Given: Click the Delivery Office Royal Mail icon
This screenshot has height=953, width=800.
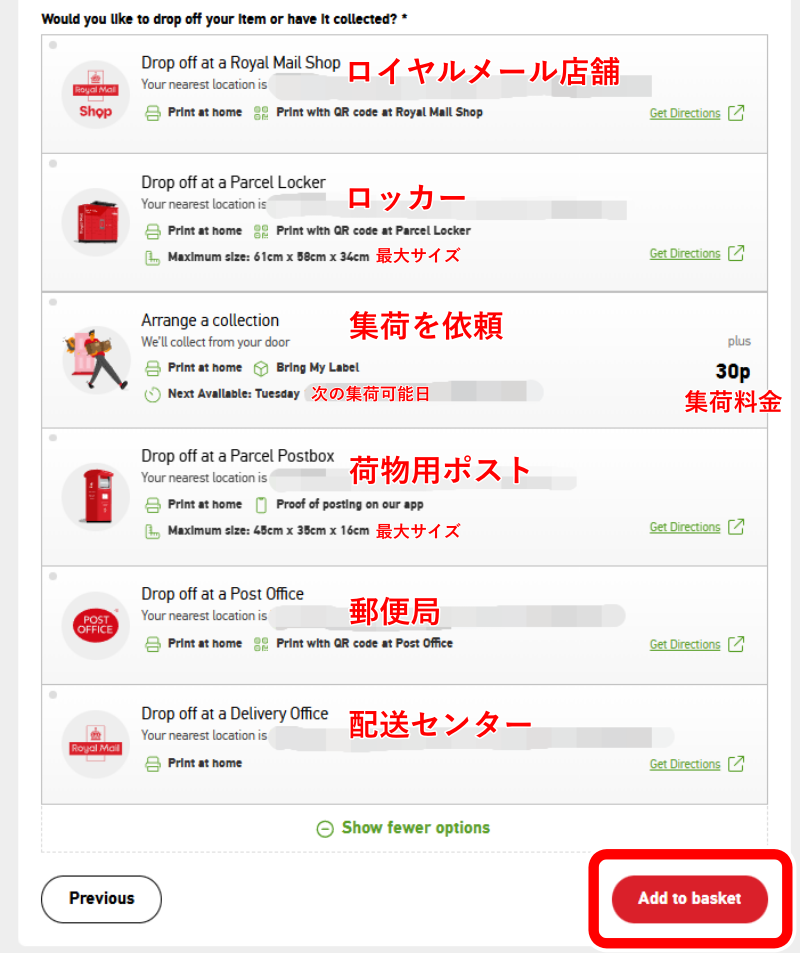Looking at the screenshot, I should coord(95,743).
